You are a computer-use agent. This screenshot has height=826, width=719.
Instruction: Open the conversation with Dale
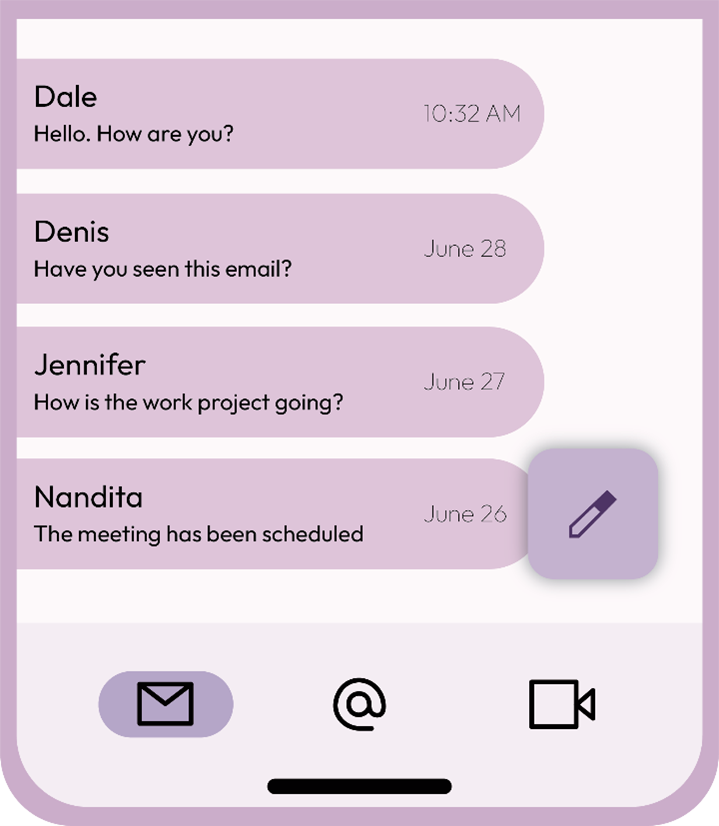tap(270, 113)
